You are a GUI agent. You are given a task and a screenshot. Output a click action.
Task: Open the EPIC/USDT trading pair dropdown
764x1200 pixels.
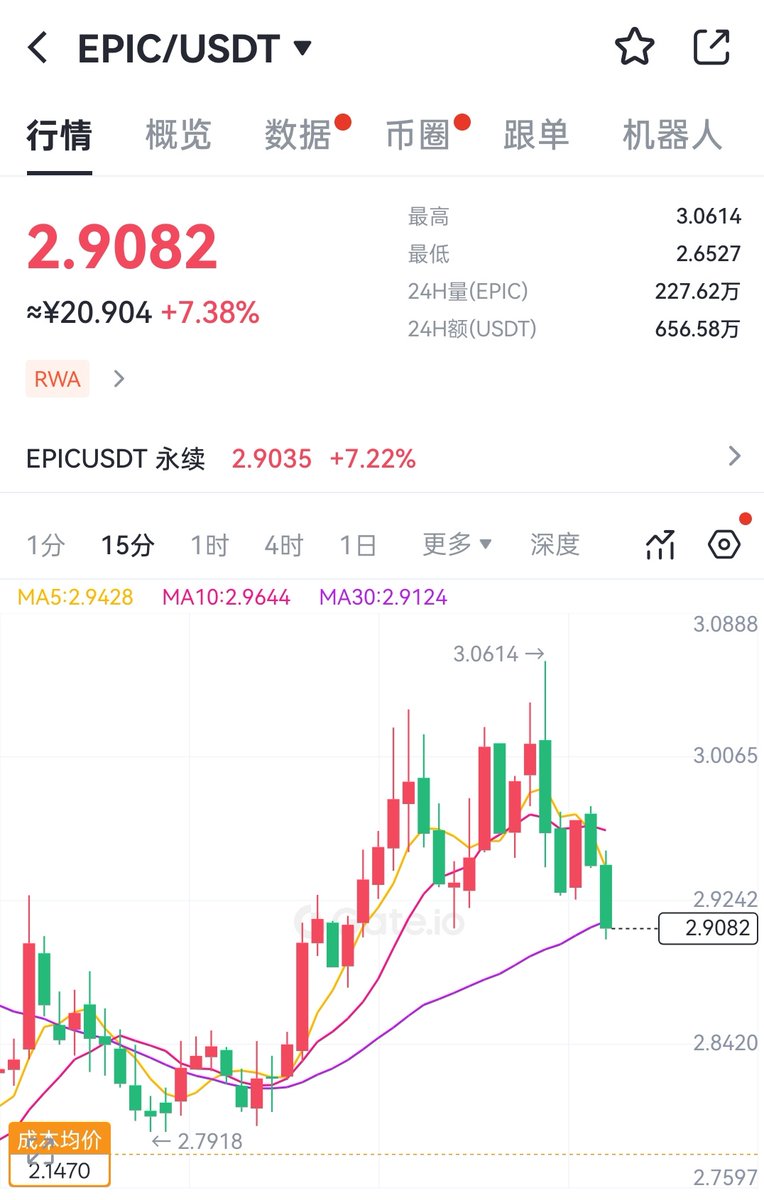pyautogui.click(x=301, y=47)
